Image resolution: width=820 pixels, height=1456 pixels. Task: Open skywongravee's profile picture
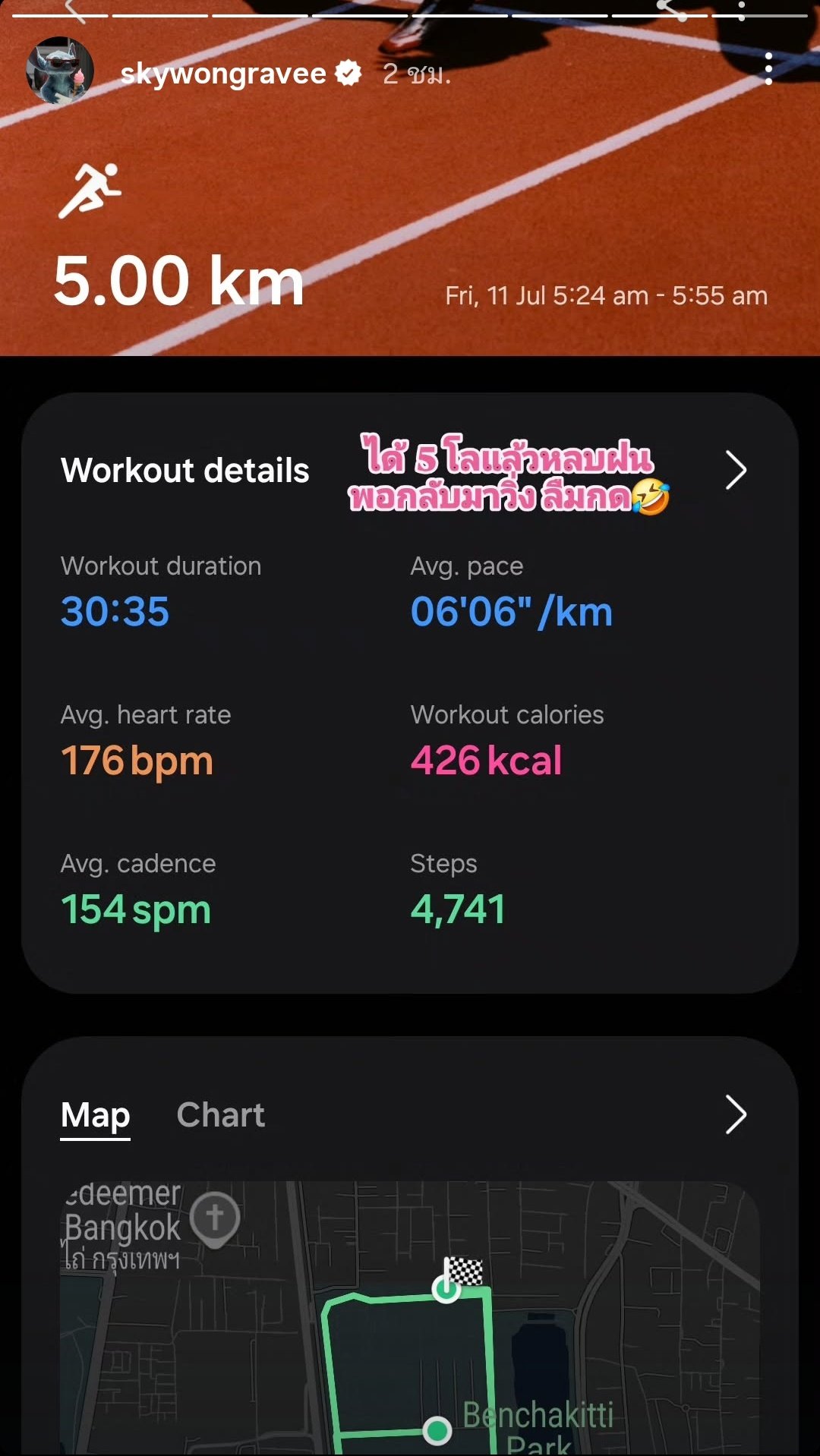click(x=60, y=71)
